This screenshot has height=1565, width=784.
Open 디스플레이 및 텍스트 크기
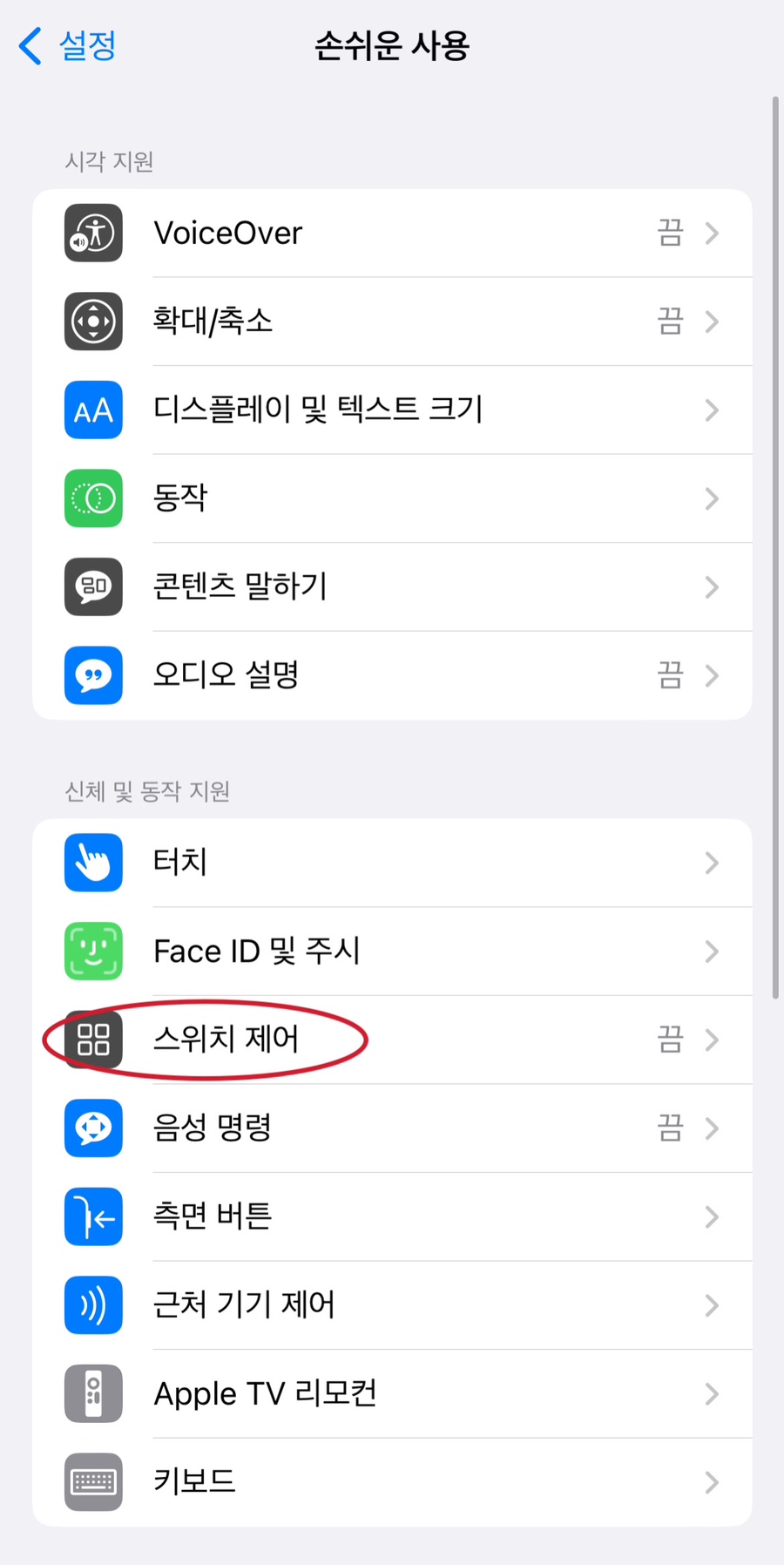click(392, 410)
